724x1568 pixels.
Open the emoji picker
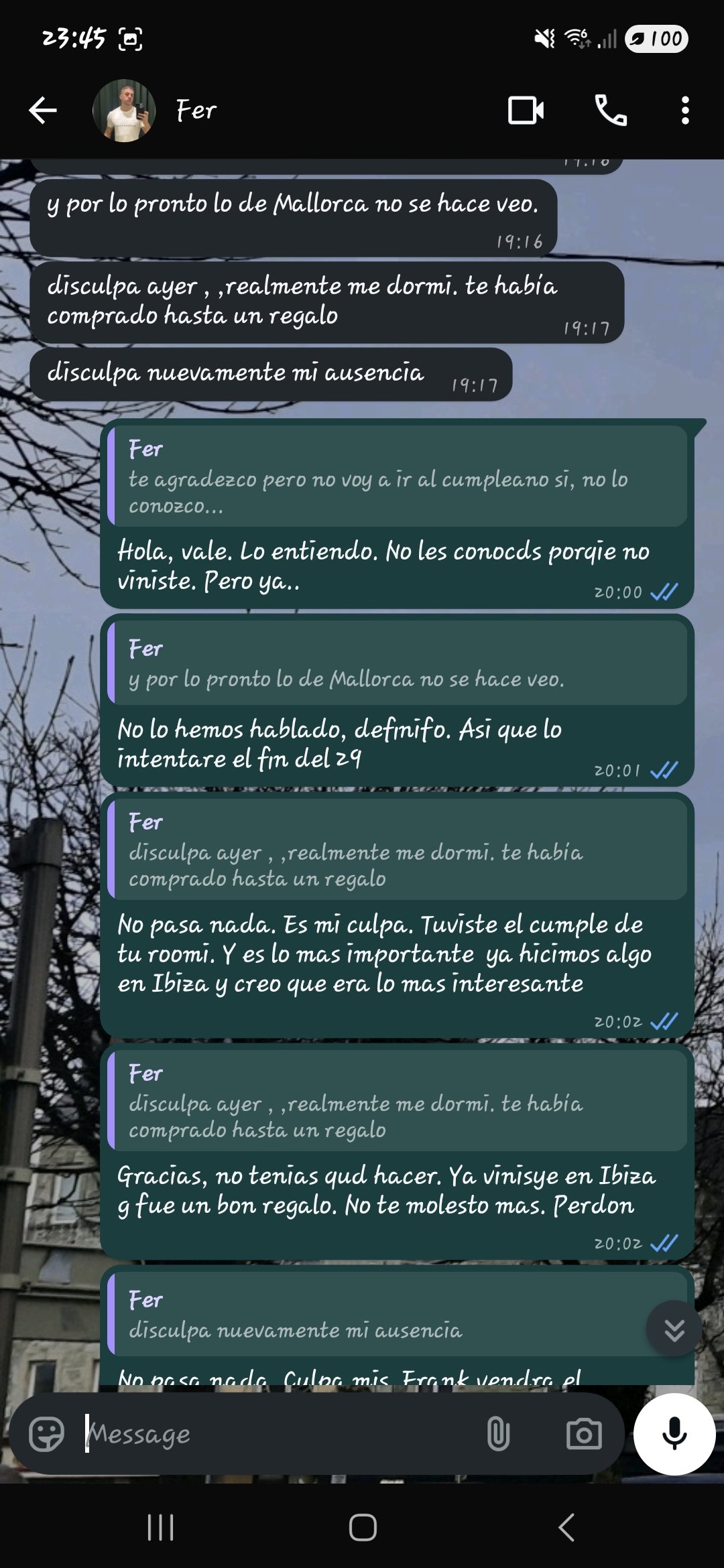pyautogui.click(x=46, y=1434)
